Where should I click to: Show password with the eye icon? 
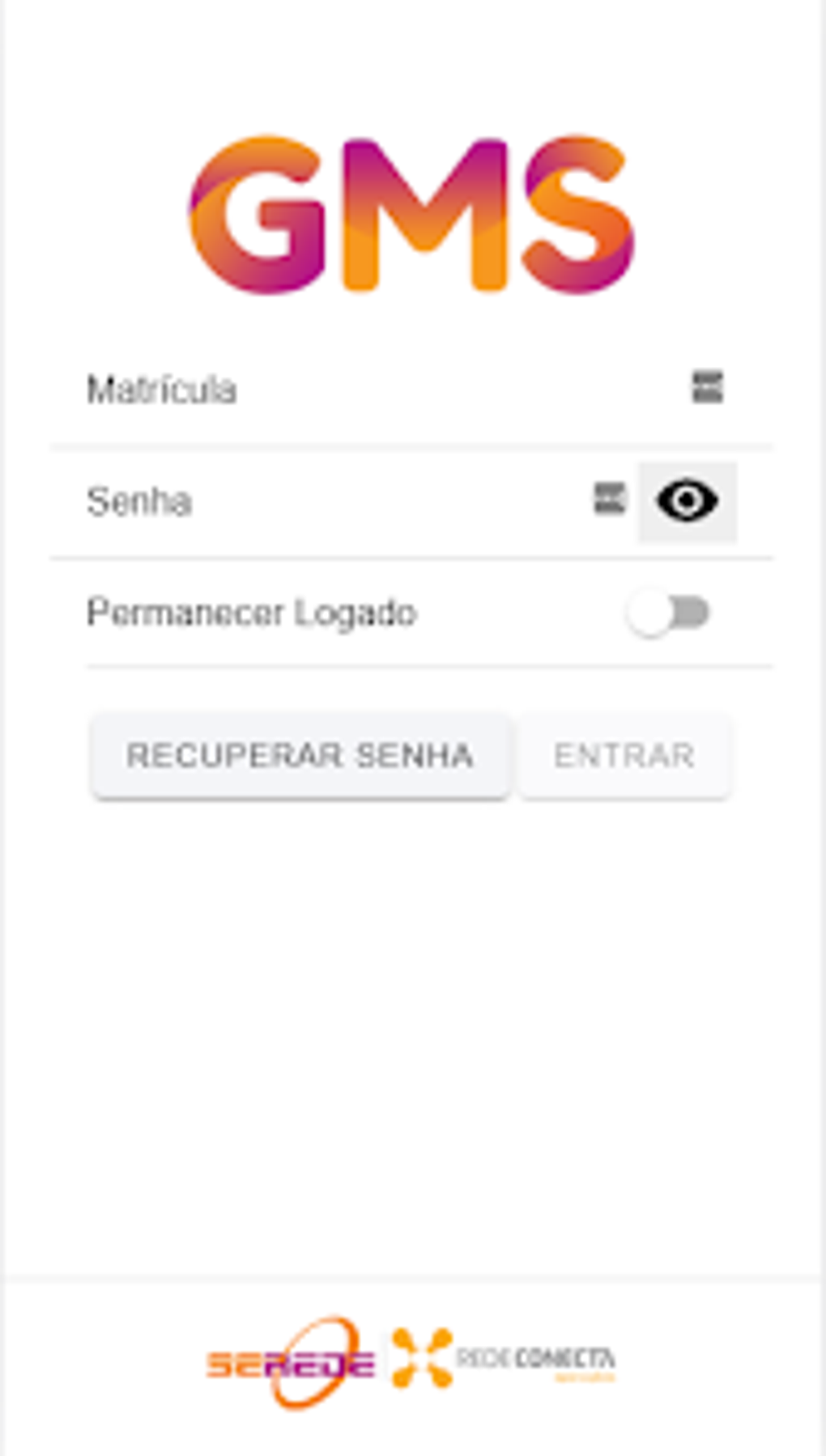pos(687,502)
